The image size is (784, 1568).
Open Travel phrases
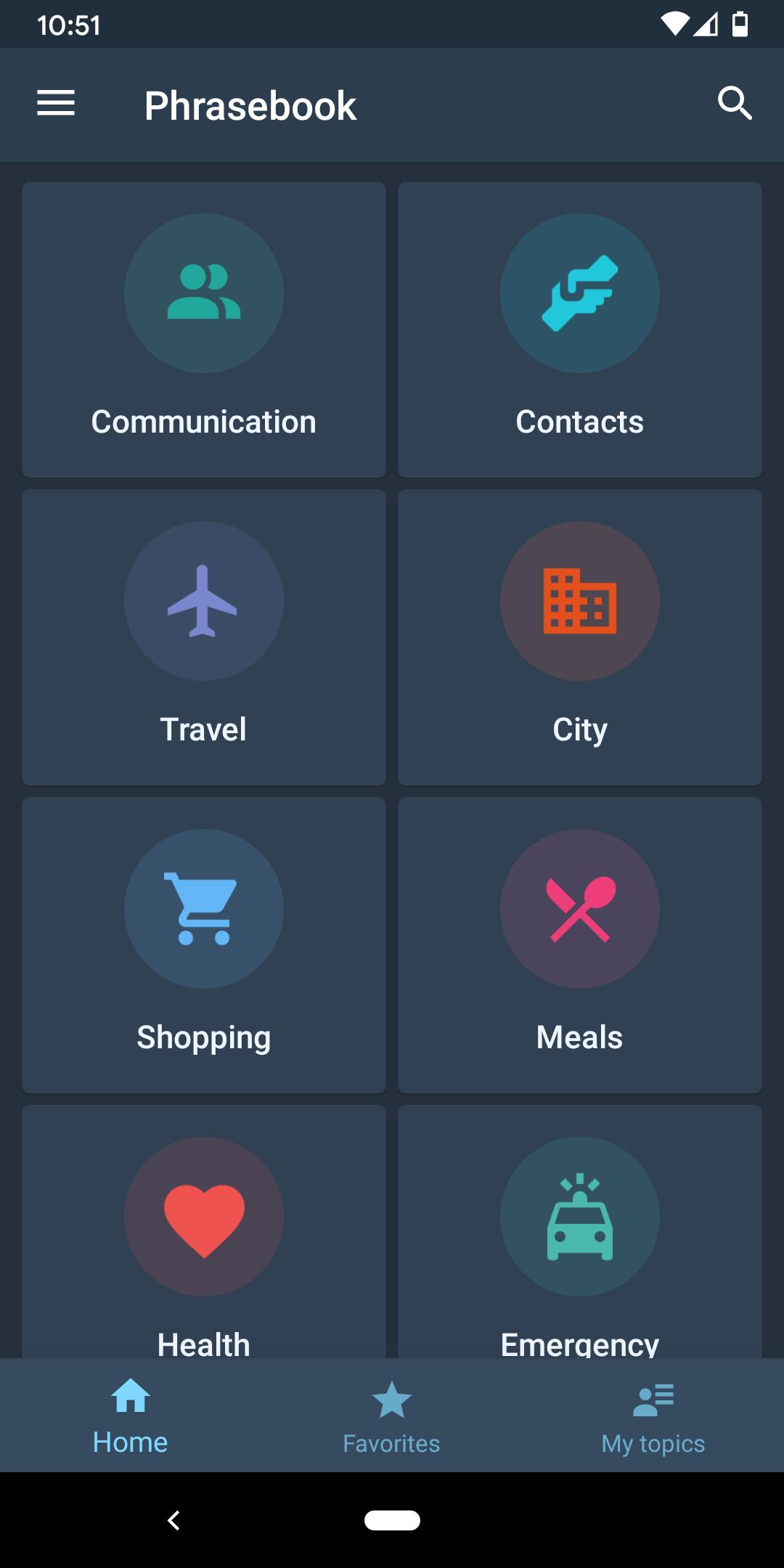click(x=204, y=637)
